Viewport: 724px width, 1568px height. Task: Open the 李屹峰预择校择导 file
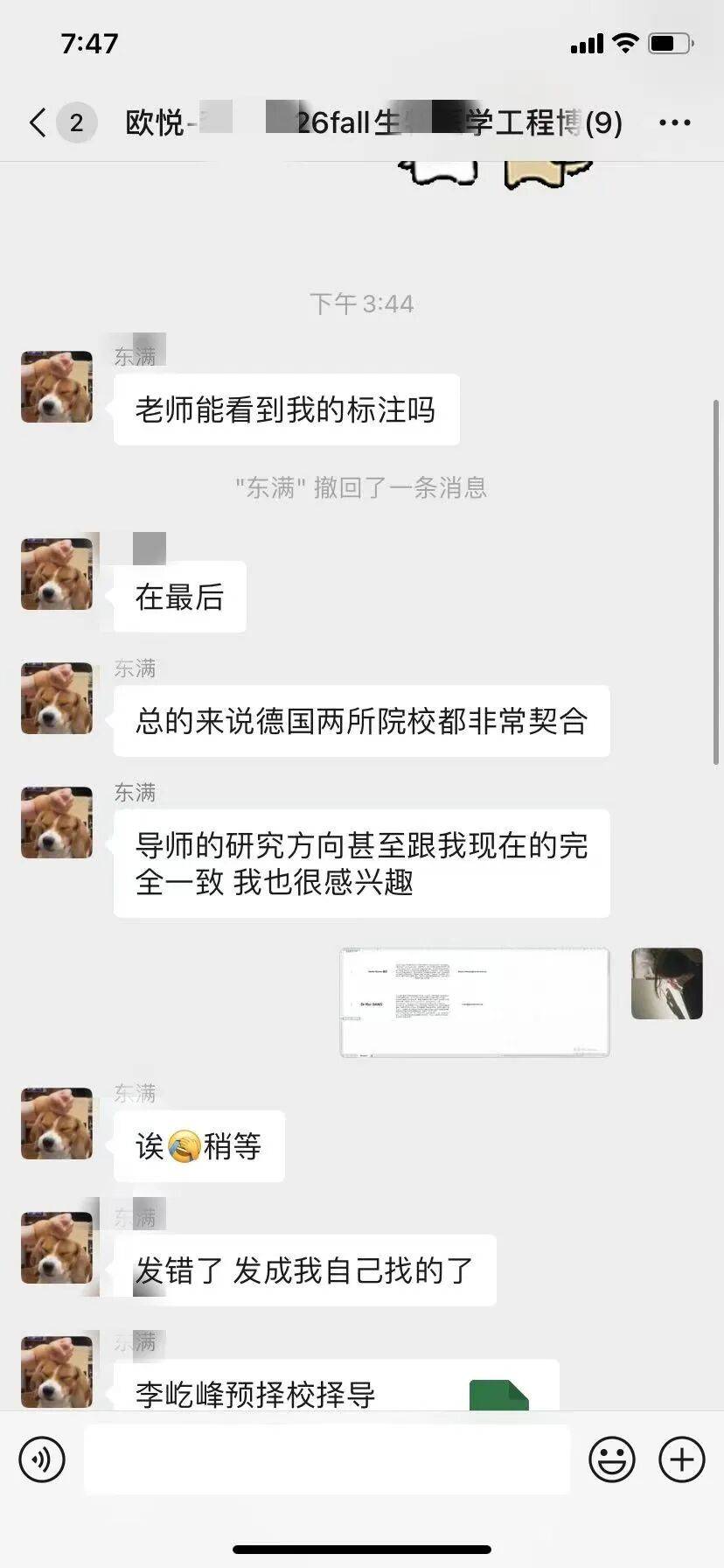pyautogui.click(x=337, y=1385)
